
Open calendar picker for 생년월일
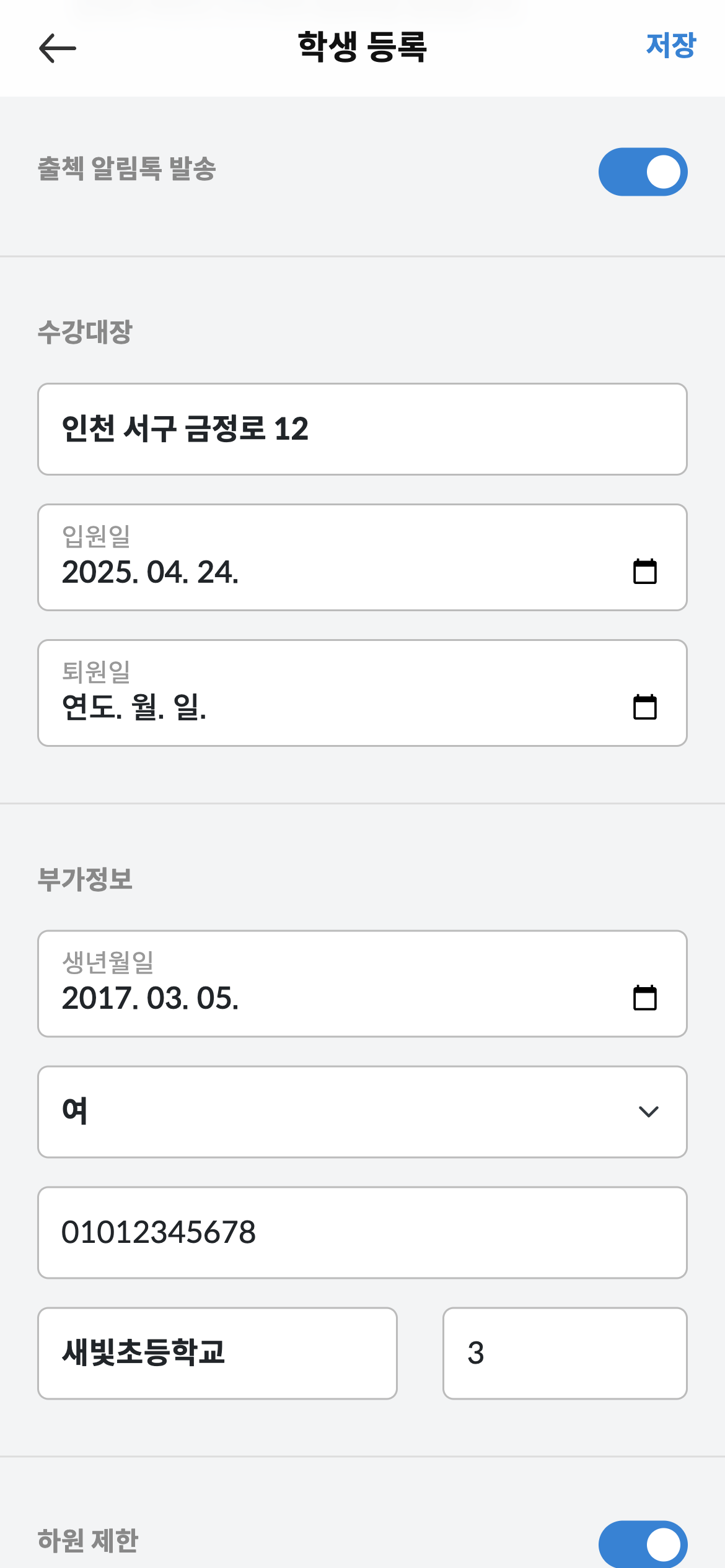coord(644,998)
